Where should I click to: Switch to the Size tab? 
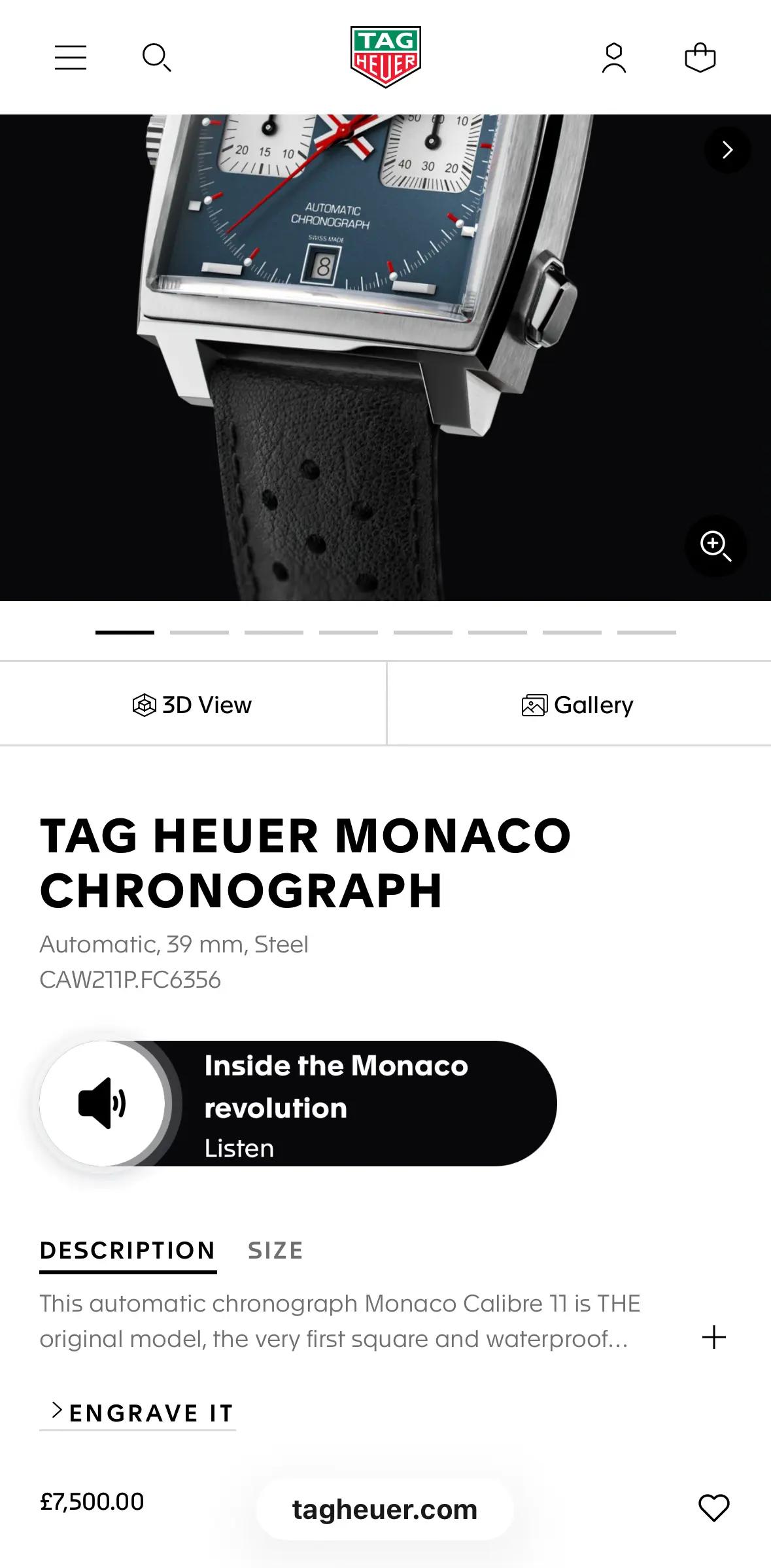[275, 1251]
